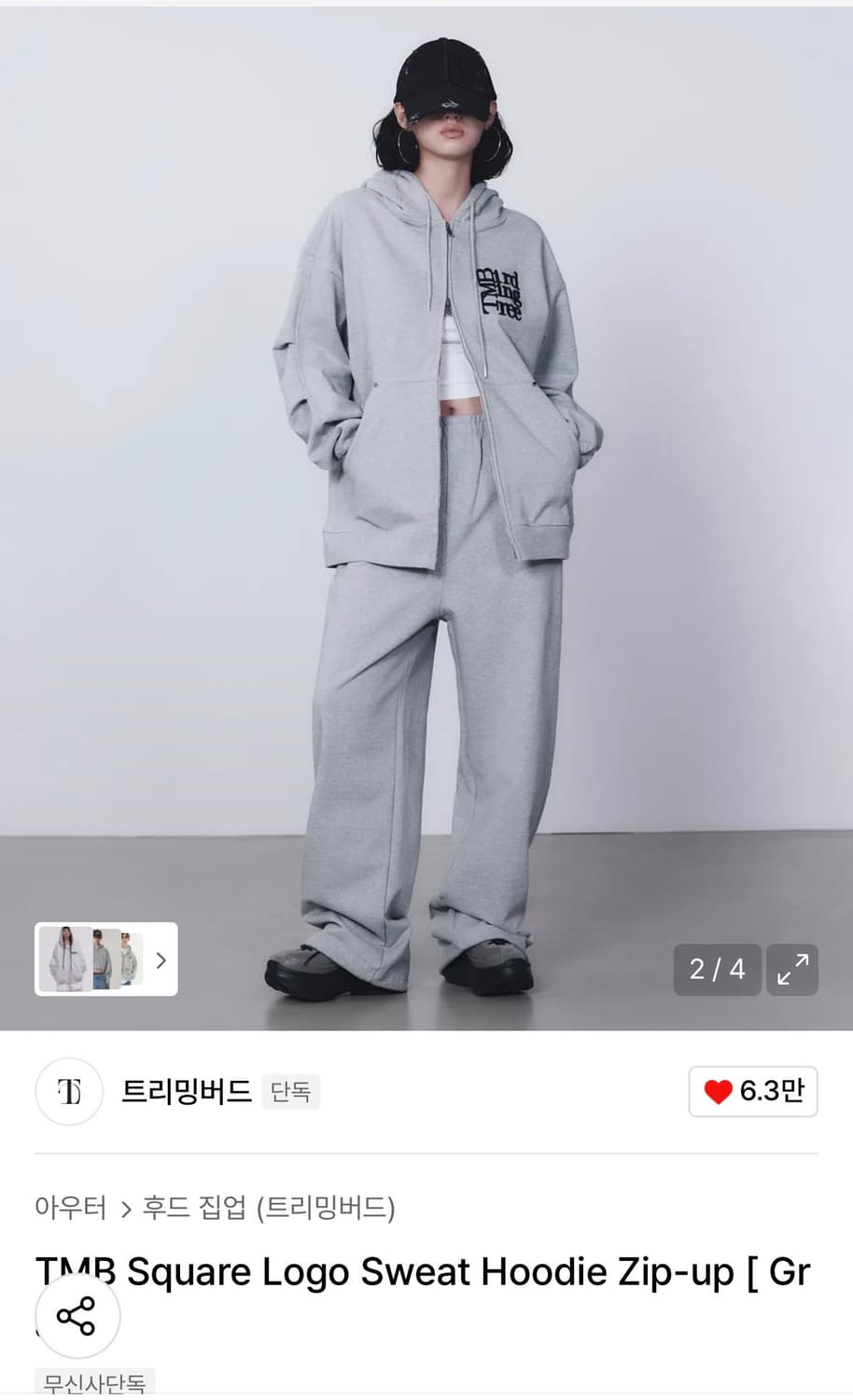Click the TMB Square Logo Sweat Hoodie title
This screenshot has width=853, height=1400.
[x=420, y=1271]
